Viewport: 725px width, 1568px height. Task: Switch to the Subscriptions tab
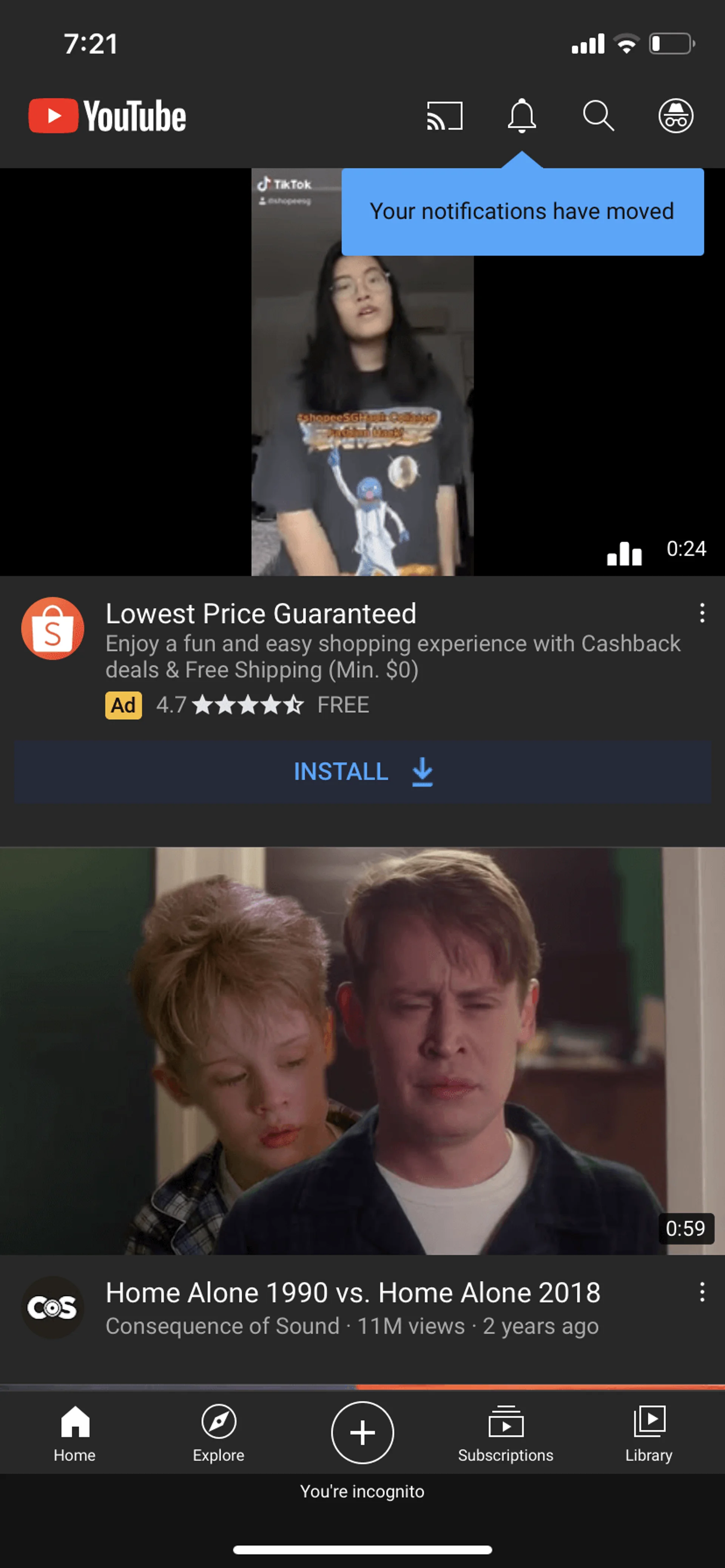point(505,1433)
